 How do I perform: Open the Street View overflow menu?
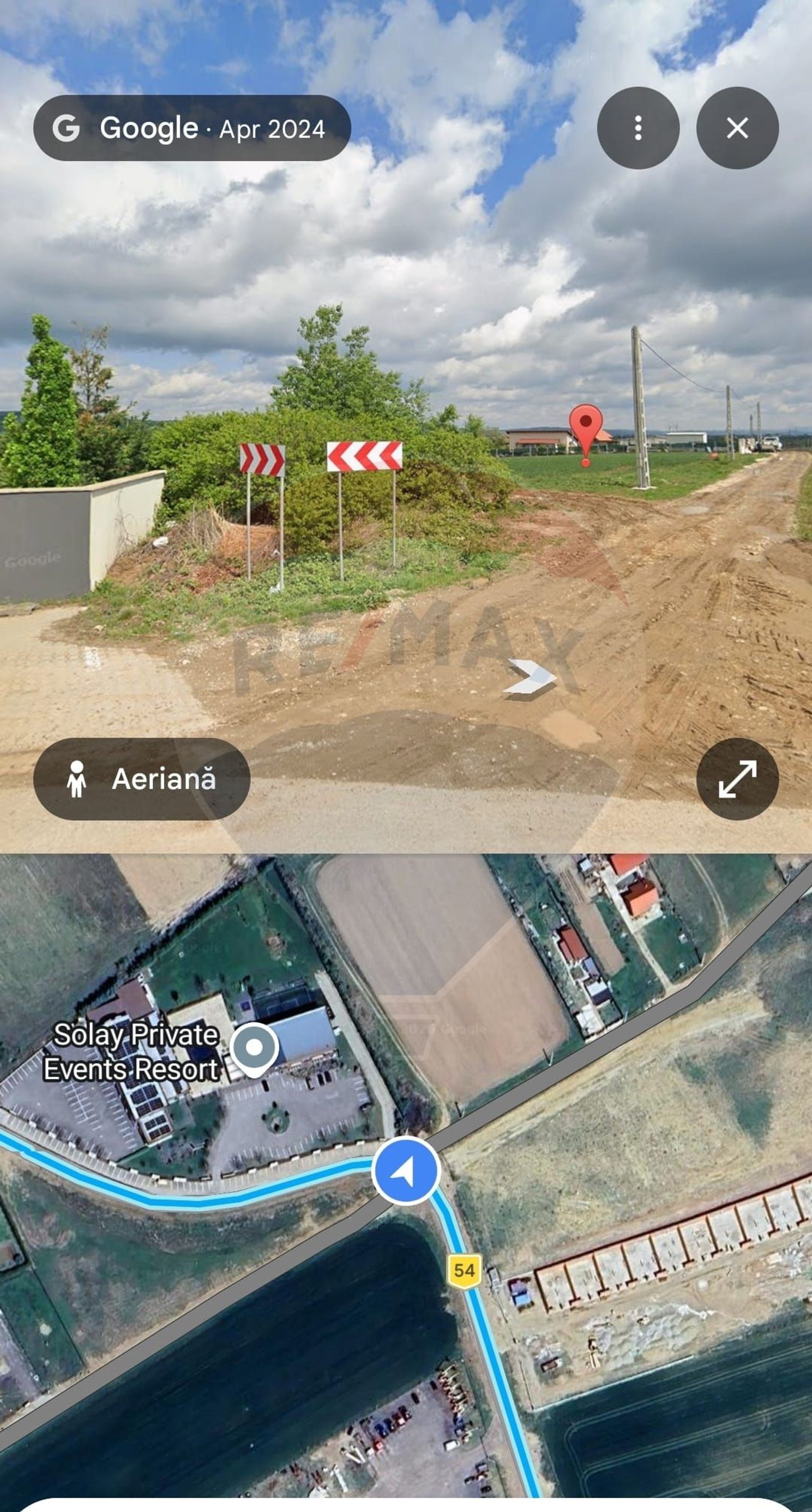pos(638,128)
